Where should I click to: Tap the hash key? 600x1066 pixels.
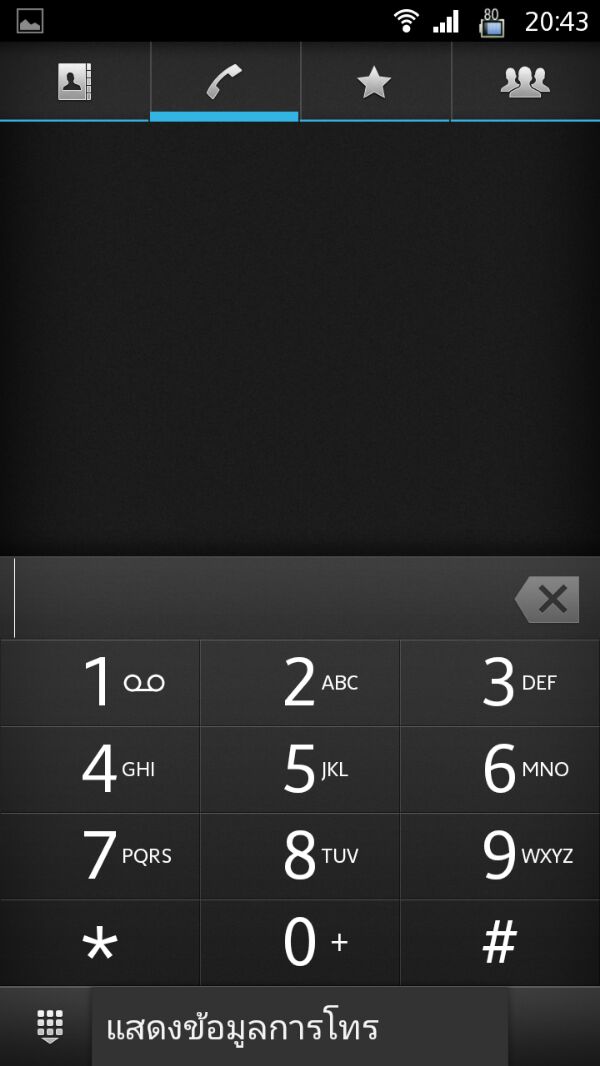click(x=500, y=942)
